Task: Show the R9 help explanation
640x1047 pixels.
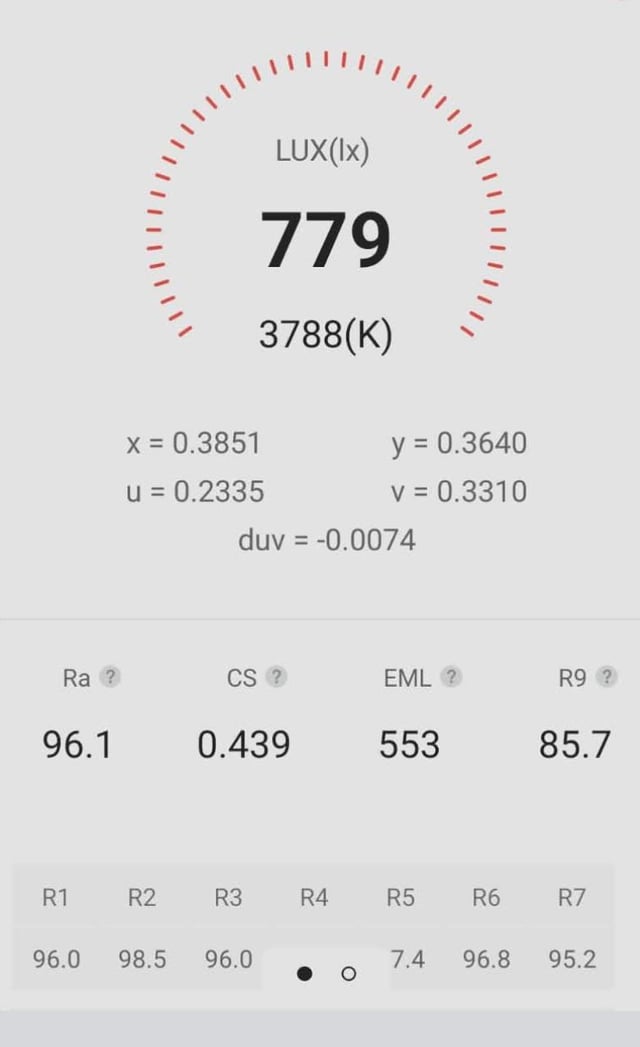Action: 606,677
